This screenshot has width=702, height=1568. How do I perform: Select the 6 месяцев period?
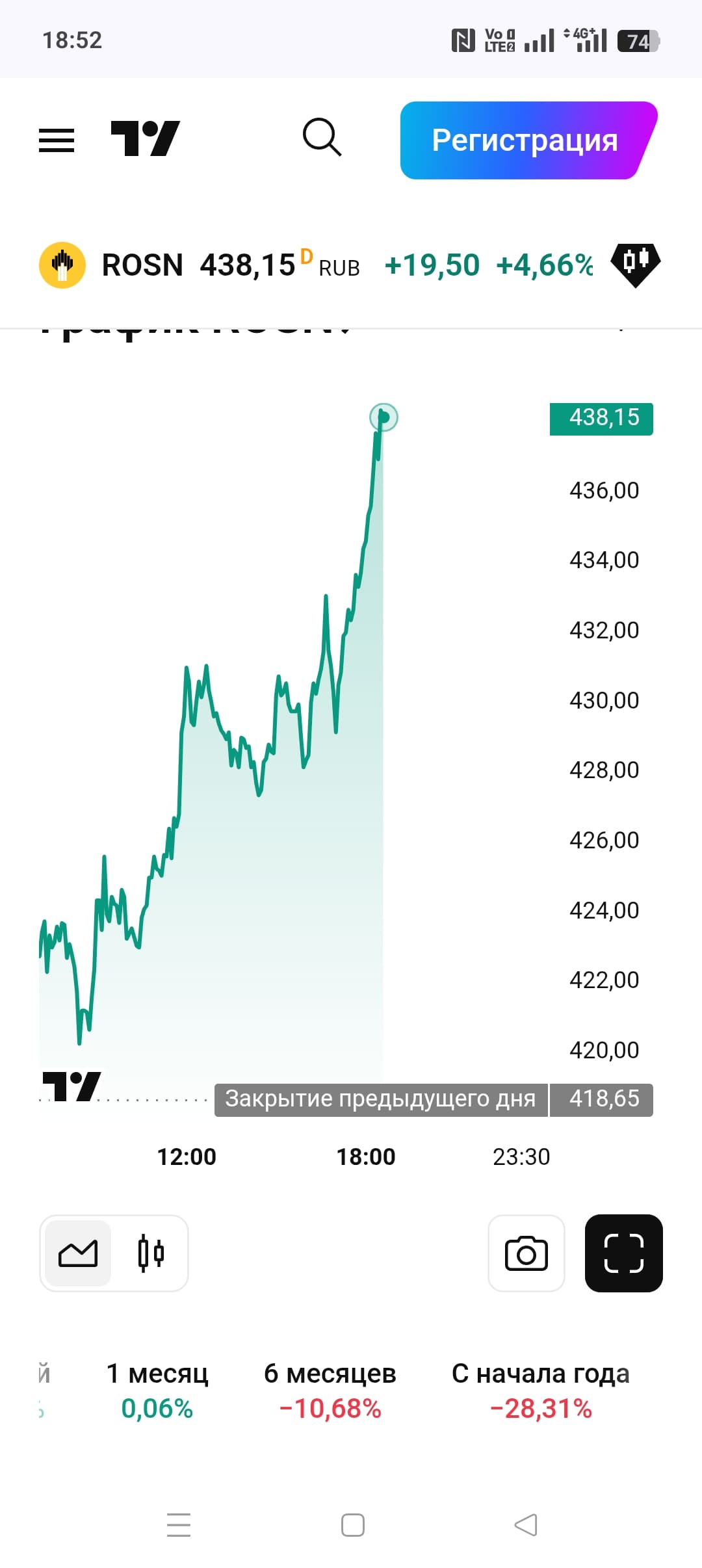[330, 1390]
